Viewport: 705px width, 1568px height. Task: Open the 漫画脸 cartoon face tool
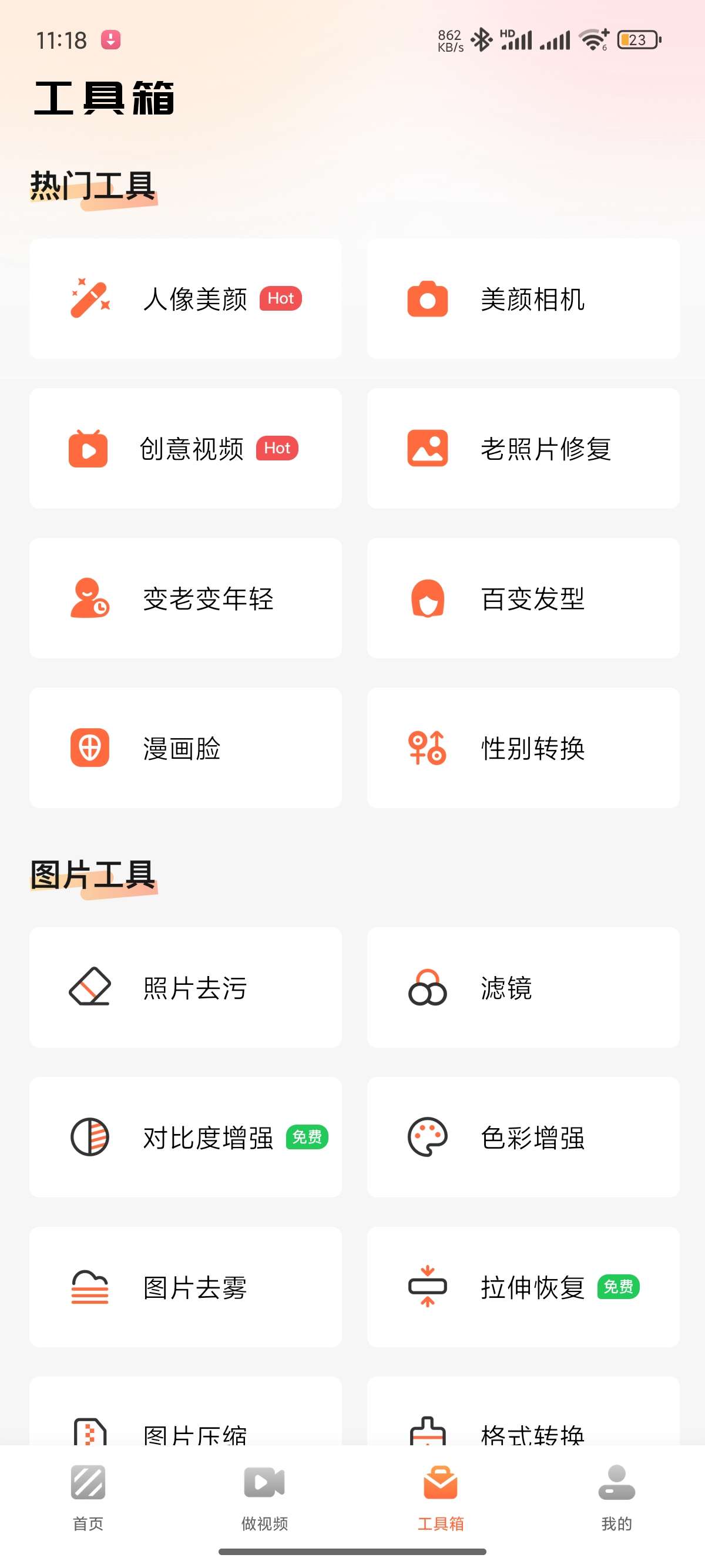(x=185, y=748)
